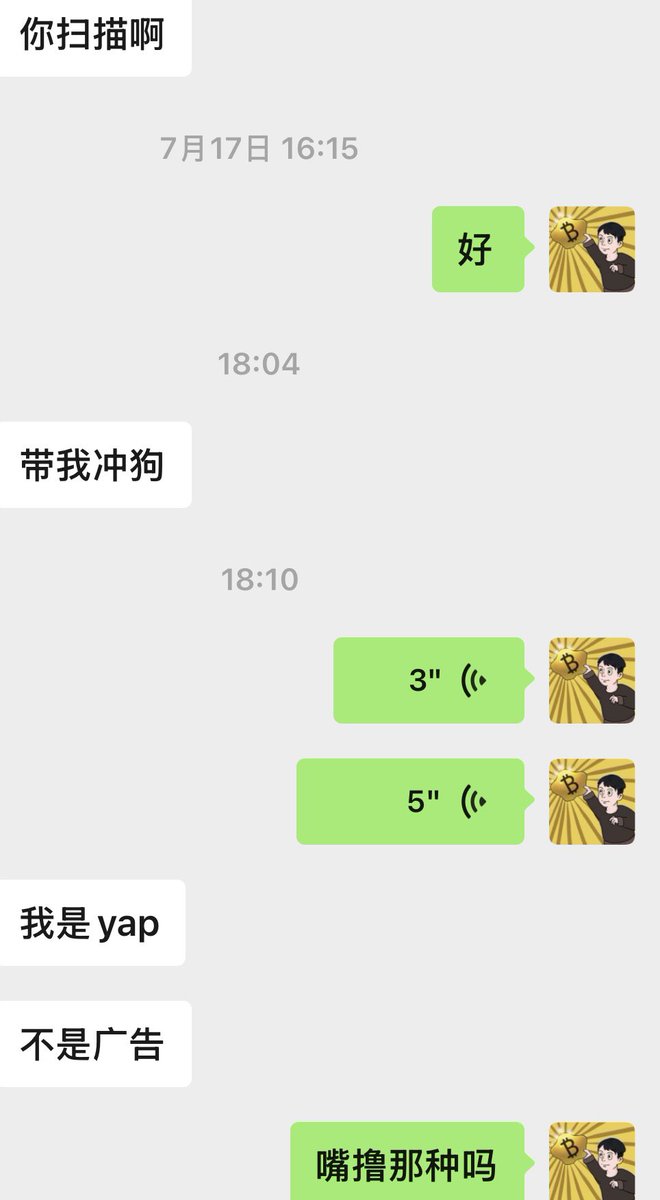Play the 5-second voice message
The image size is (660, 1200).
coord(411,801)
